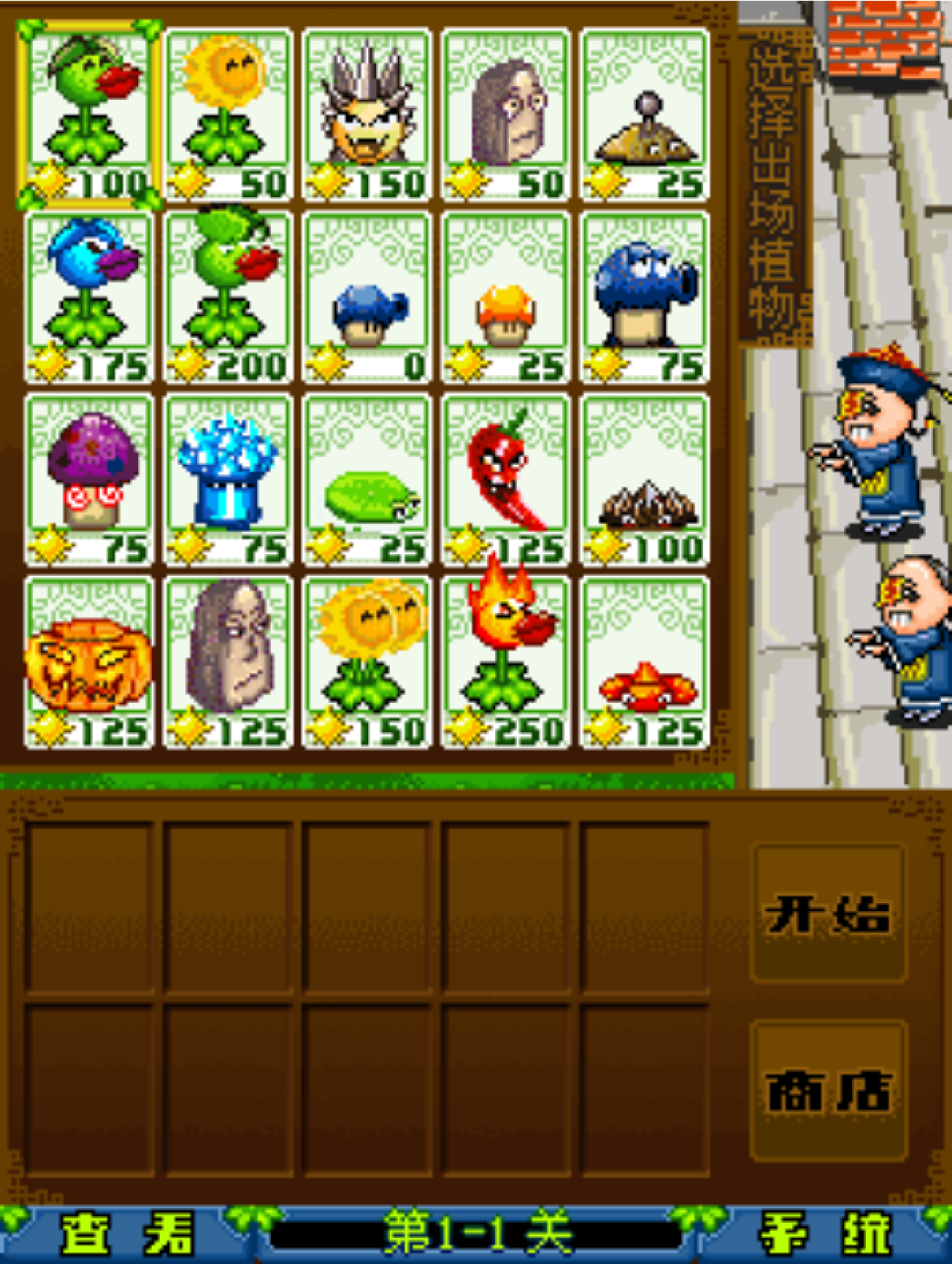952x1264 pixels.
Task: Open the 商店 shop
Action: 828,1090
